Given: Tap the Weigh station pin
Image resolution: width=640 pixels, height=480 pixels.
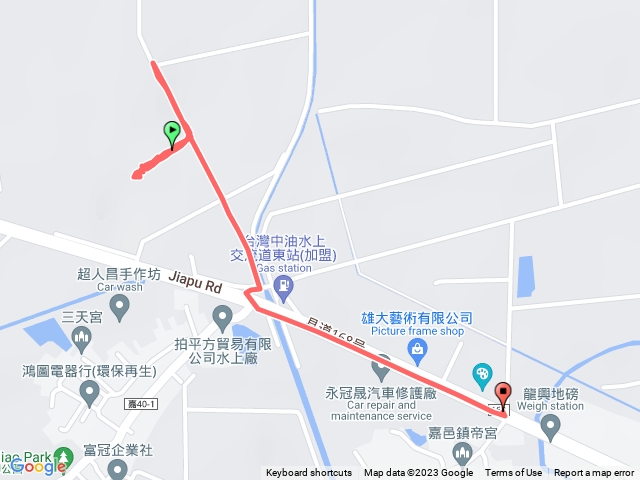Looking at the screenshot, I should [549, 426].
